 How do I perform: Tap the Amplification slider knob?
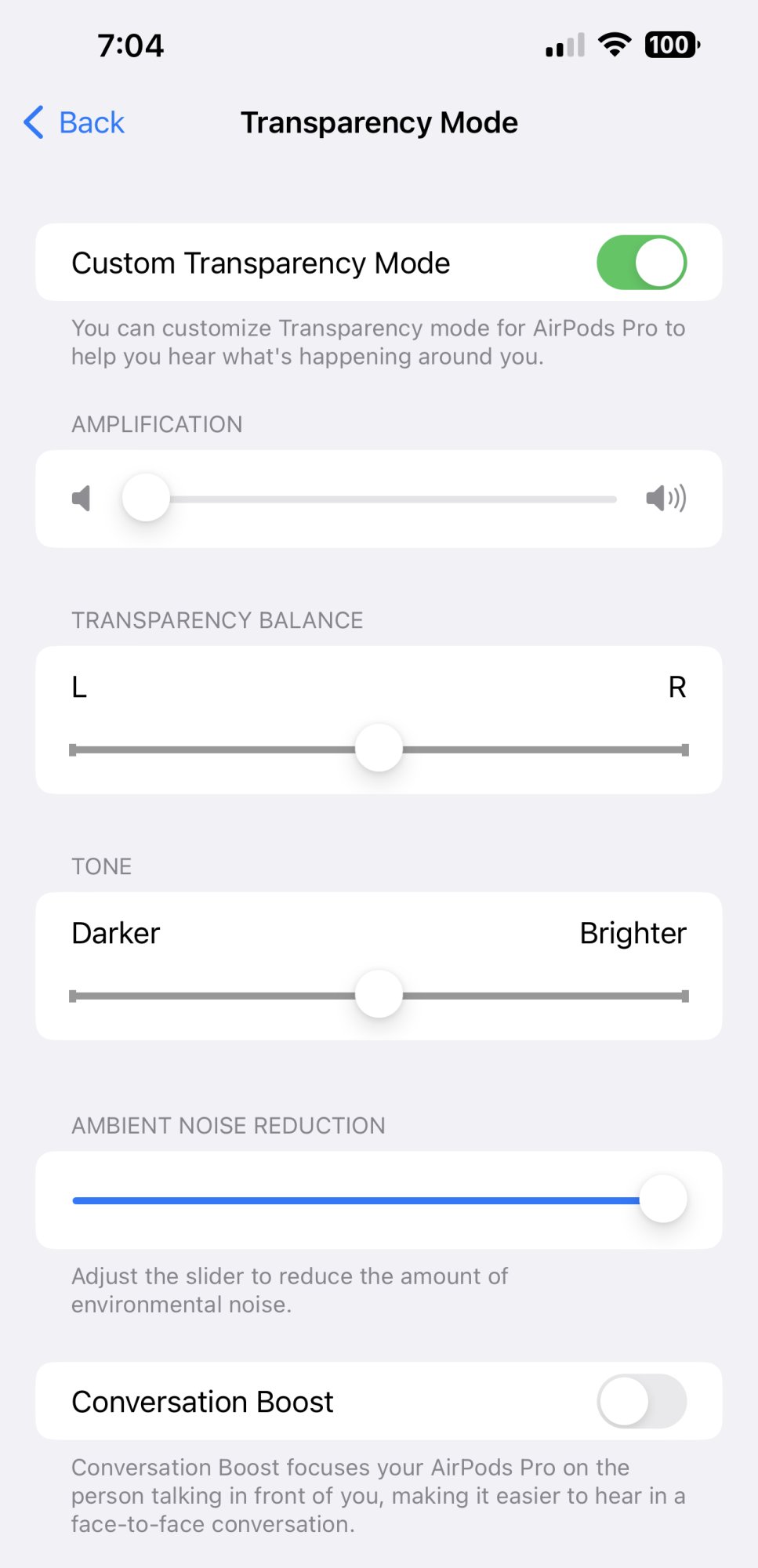146,498
